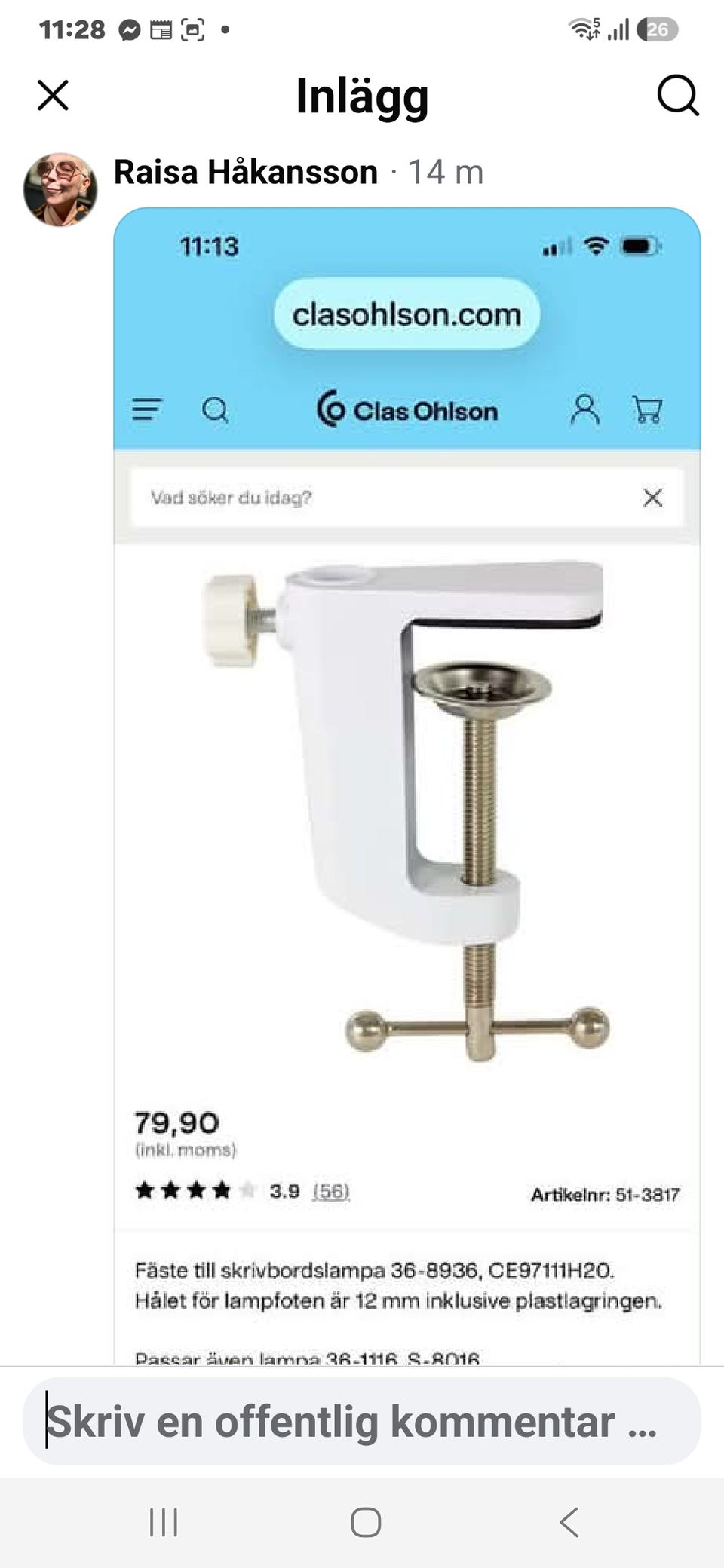The image size is (724, 1568).
Task: Tap the public comment field
Action: coord(362,1422)
